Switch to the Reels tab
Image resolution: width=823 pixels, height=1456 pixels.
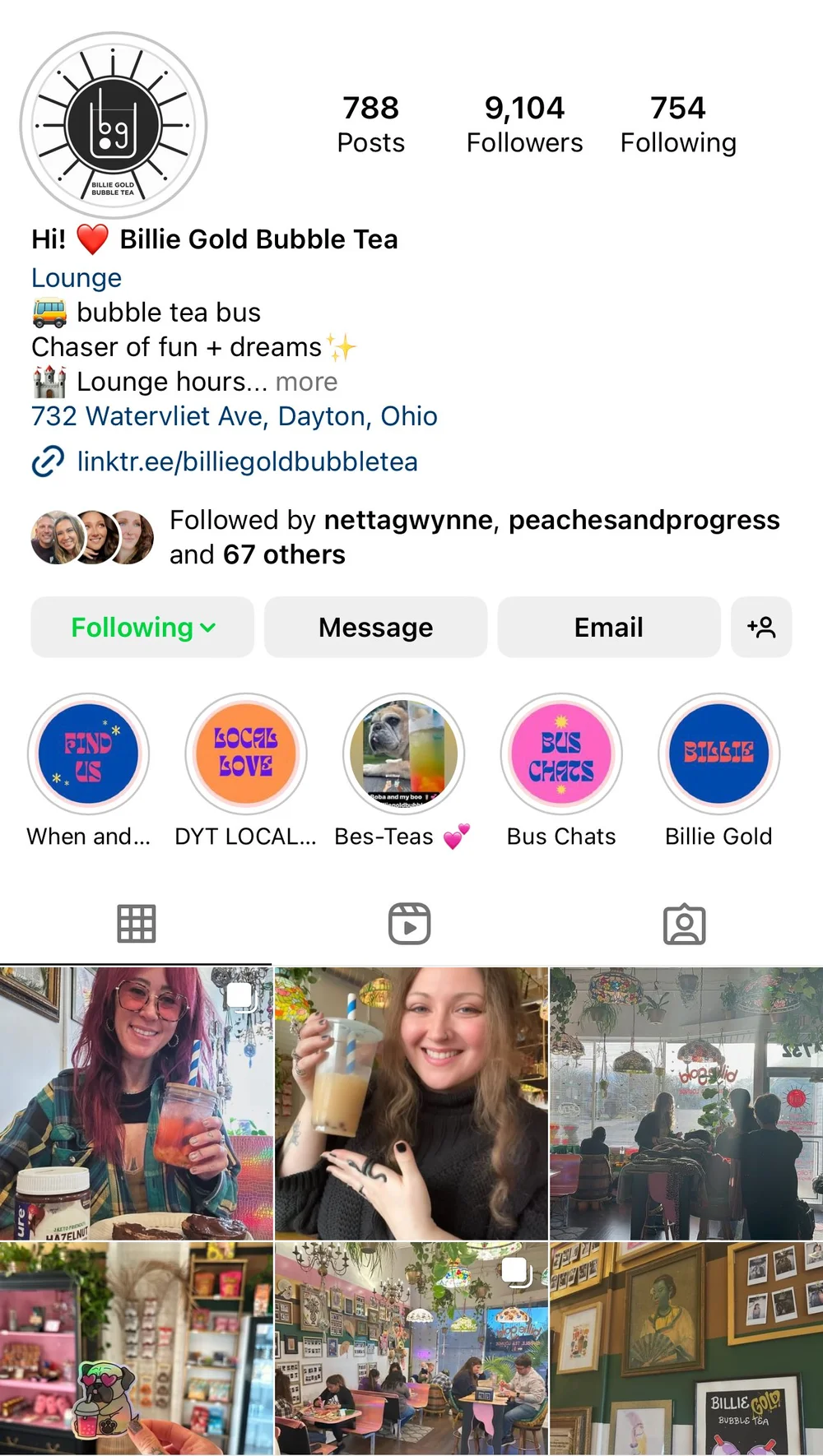tap(410, 924)
